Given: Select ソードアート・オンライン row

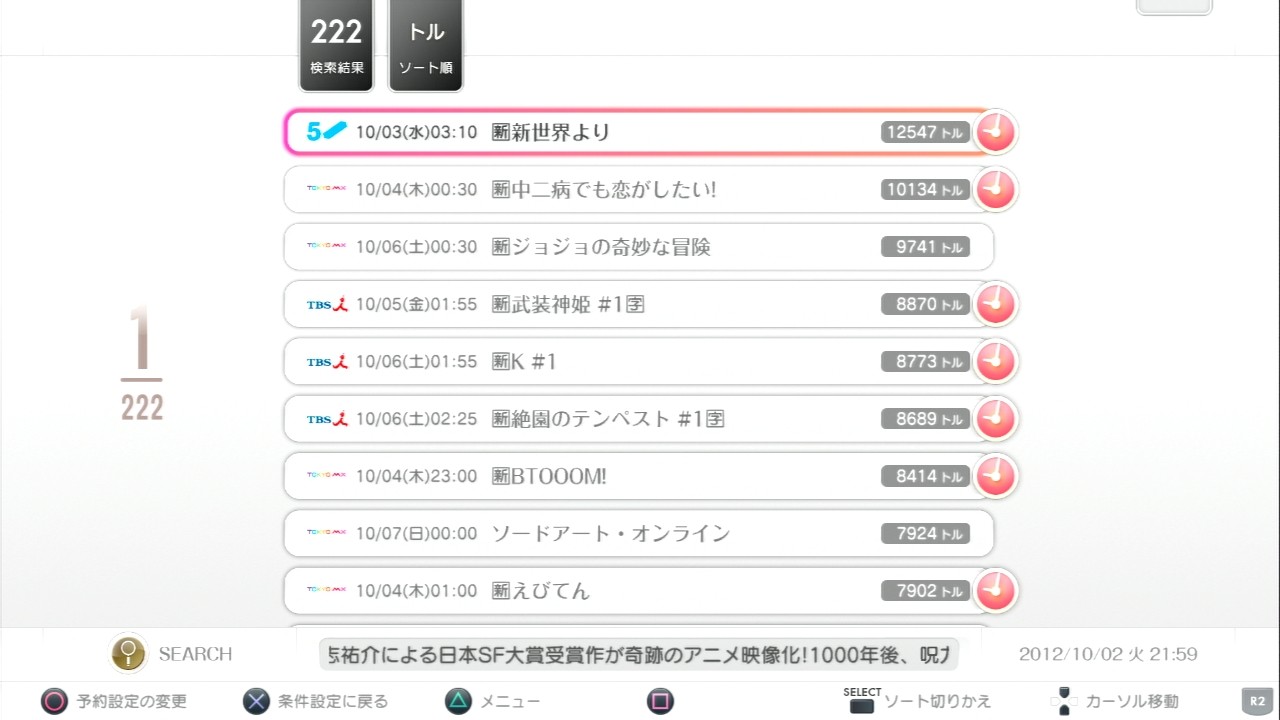Looking at the screenshot, I should click(x=639, y=533).
